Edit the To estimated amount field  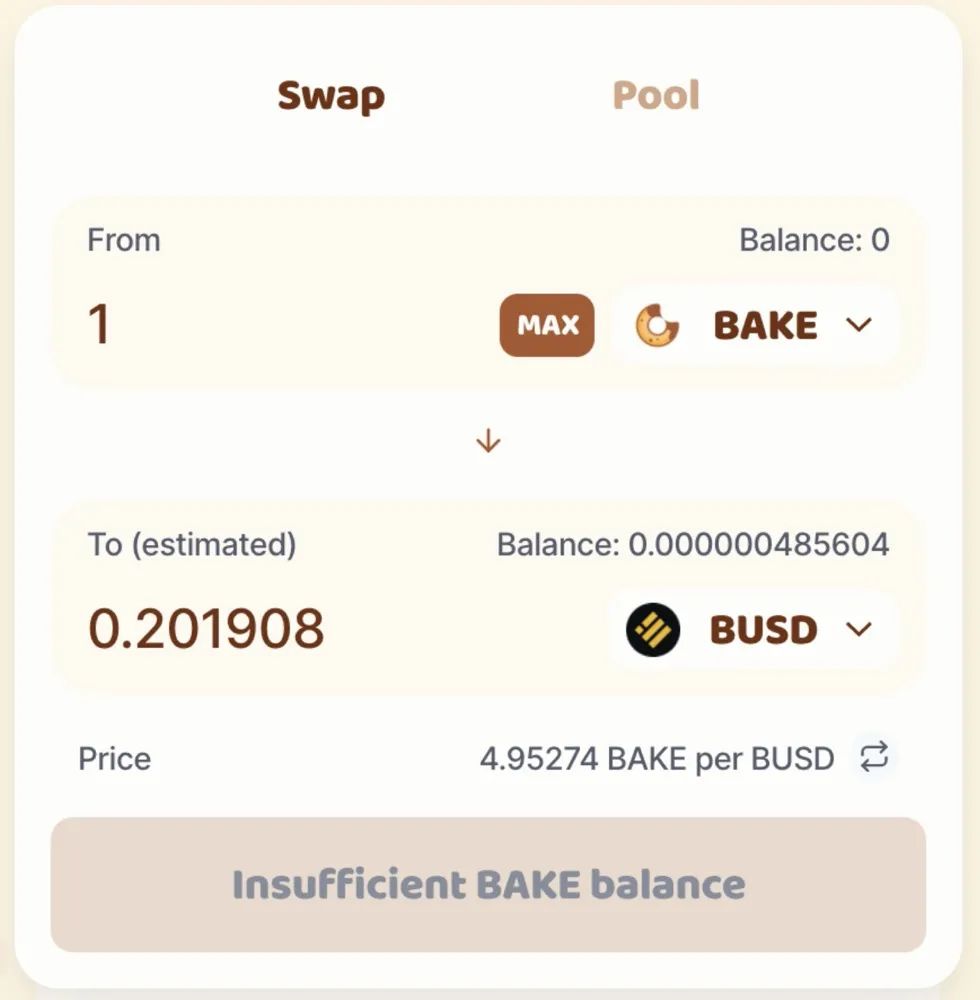tap(320, 630)
